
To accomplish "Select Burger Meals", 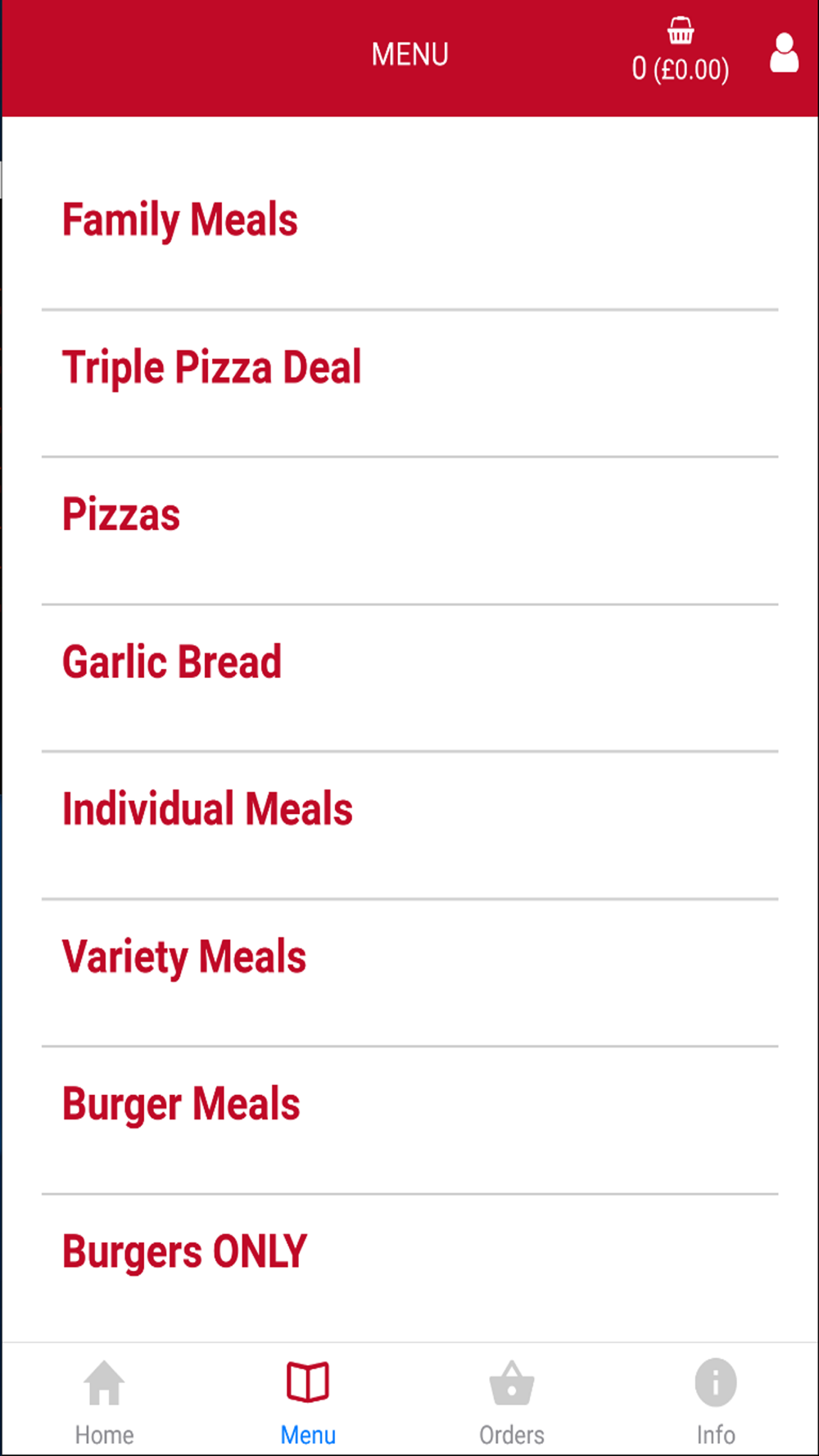I will click(x=409, y=1104).
